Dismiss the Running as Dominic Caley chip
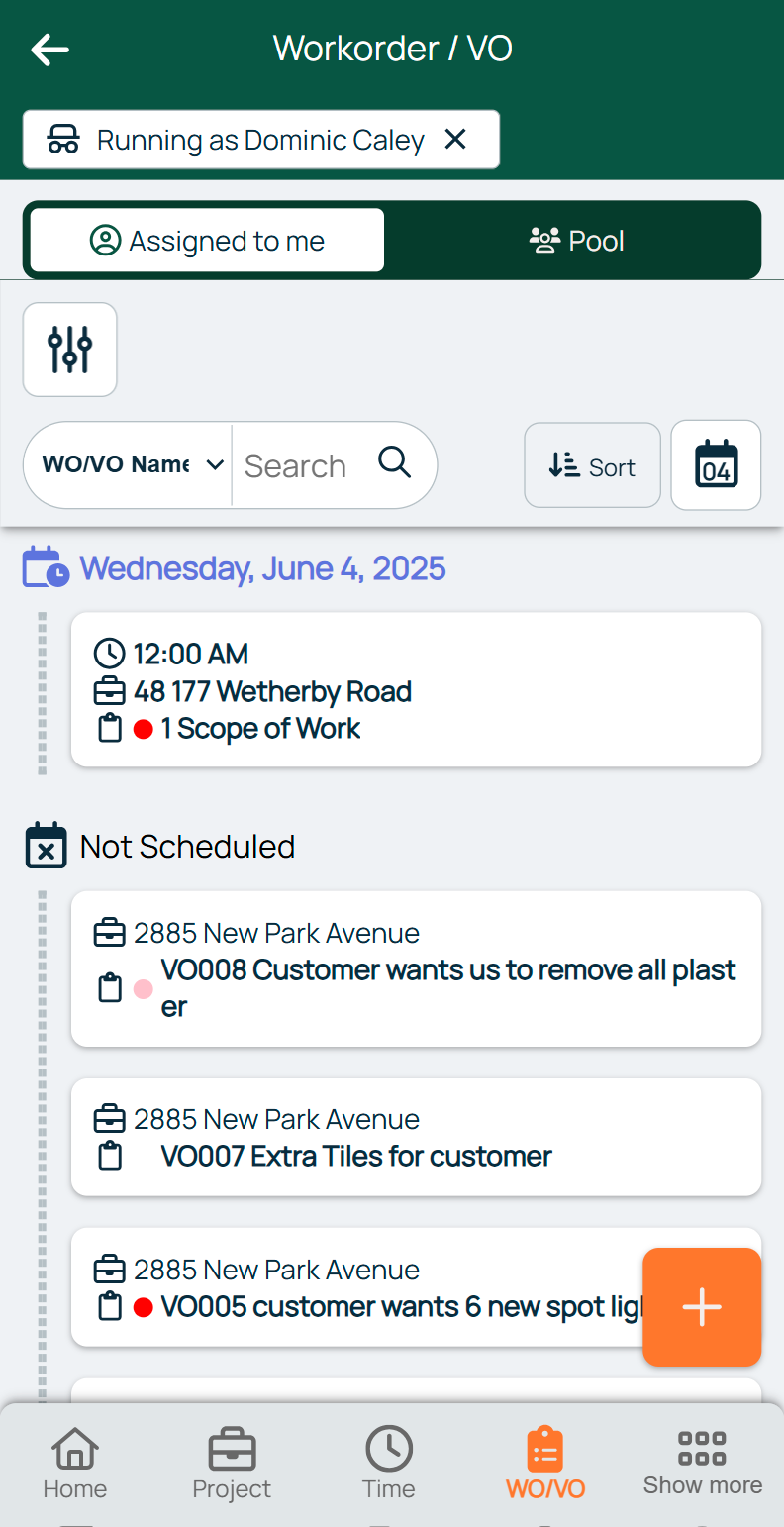Screen dimensions: 784x1527 click(x=455, y=140)
